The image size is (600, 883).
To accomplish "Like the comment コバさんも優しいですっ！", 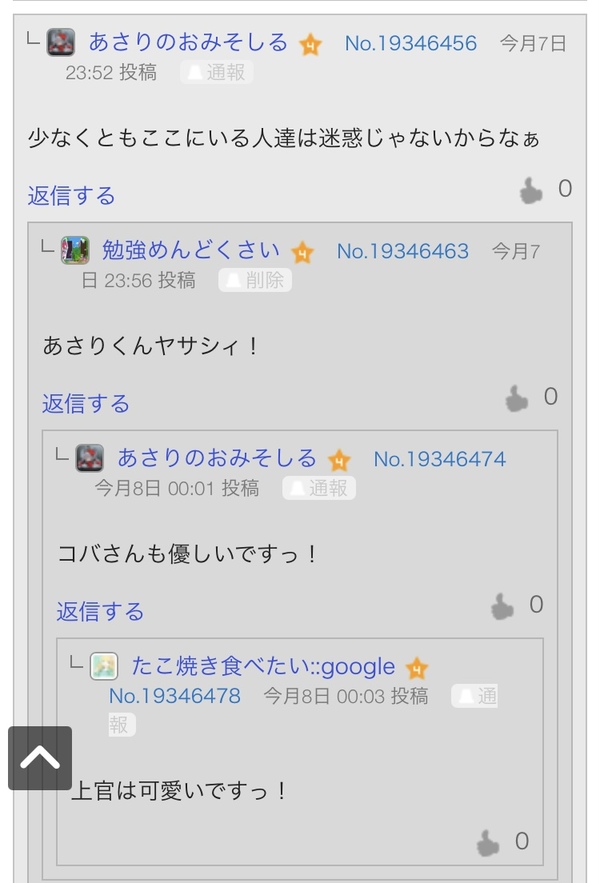I will point(502,606).
